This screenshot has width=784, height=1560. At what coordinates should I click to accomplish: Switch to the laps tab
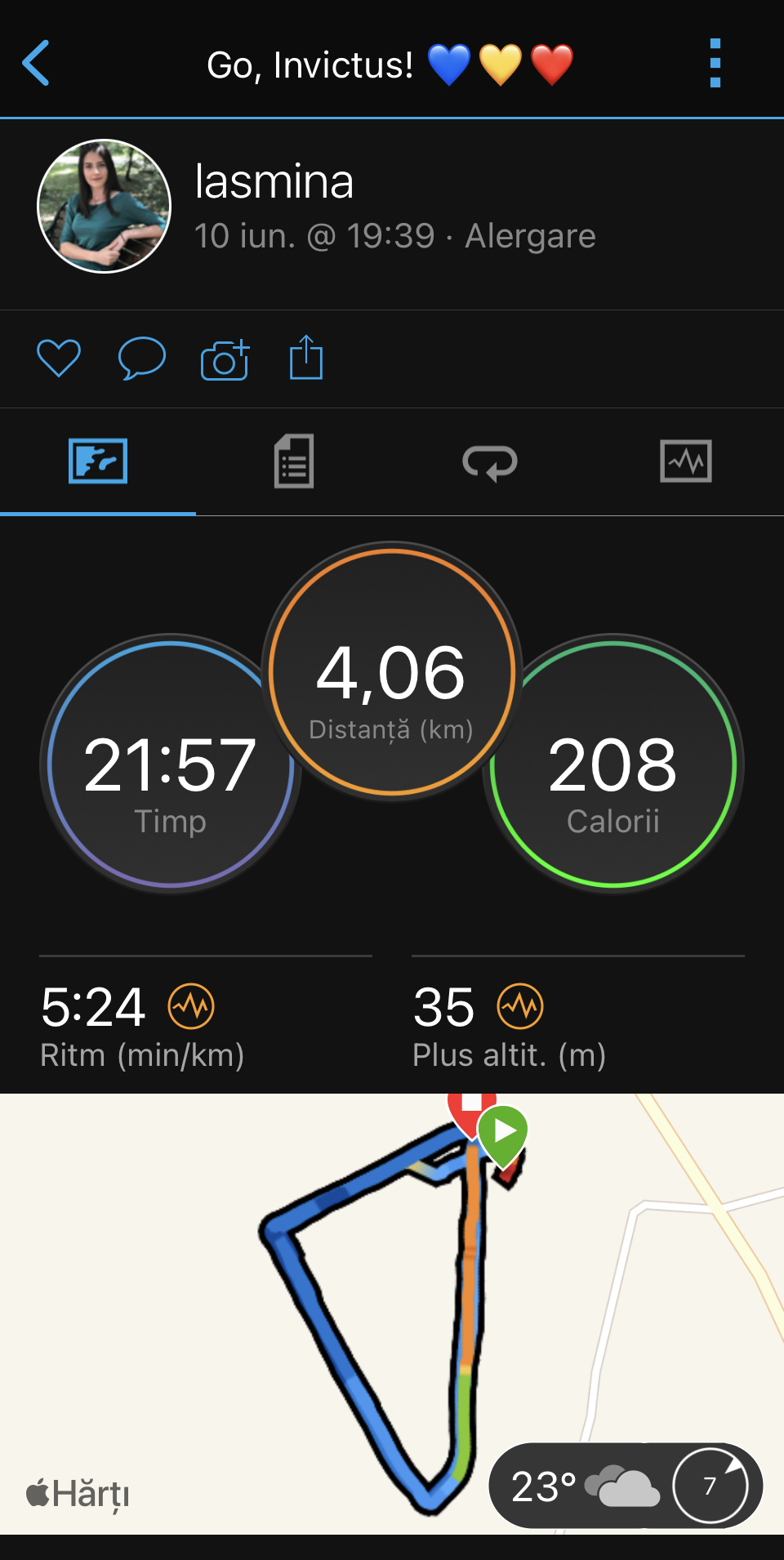[x=490, y=461]
